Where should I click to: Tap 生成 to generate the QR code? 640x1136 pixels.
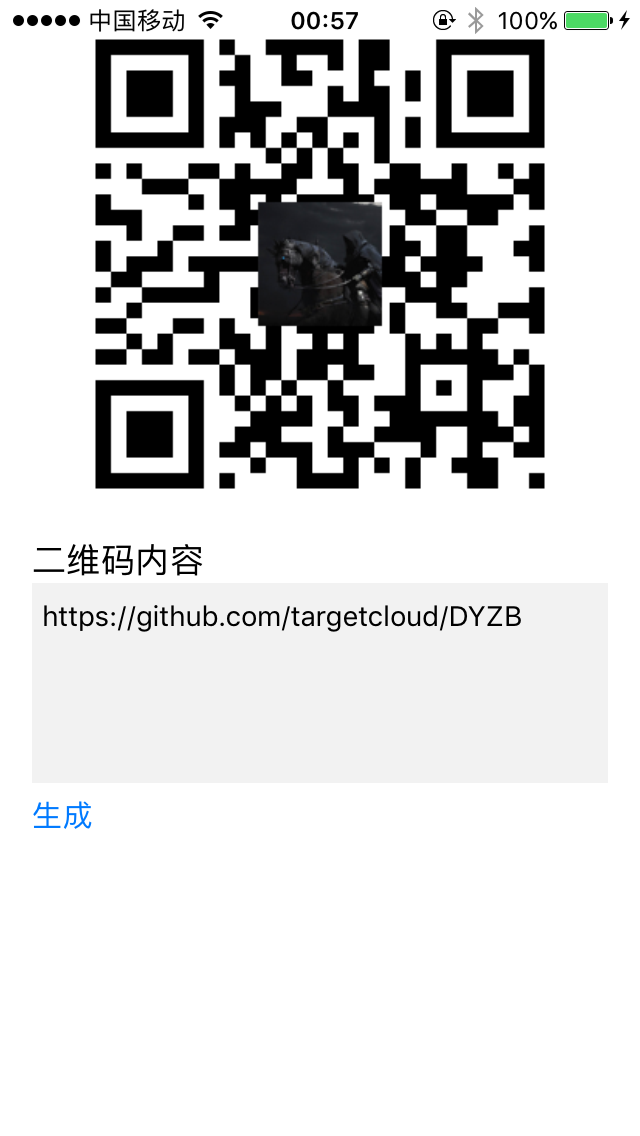tap(62, 816)
